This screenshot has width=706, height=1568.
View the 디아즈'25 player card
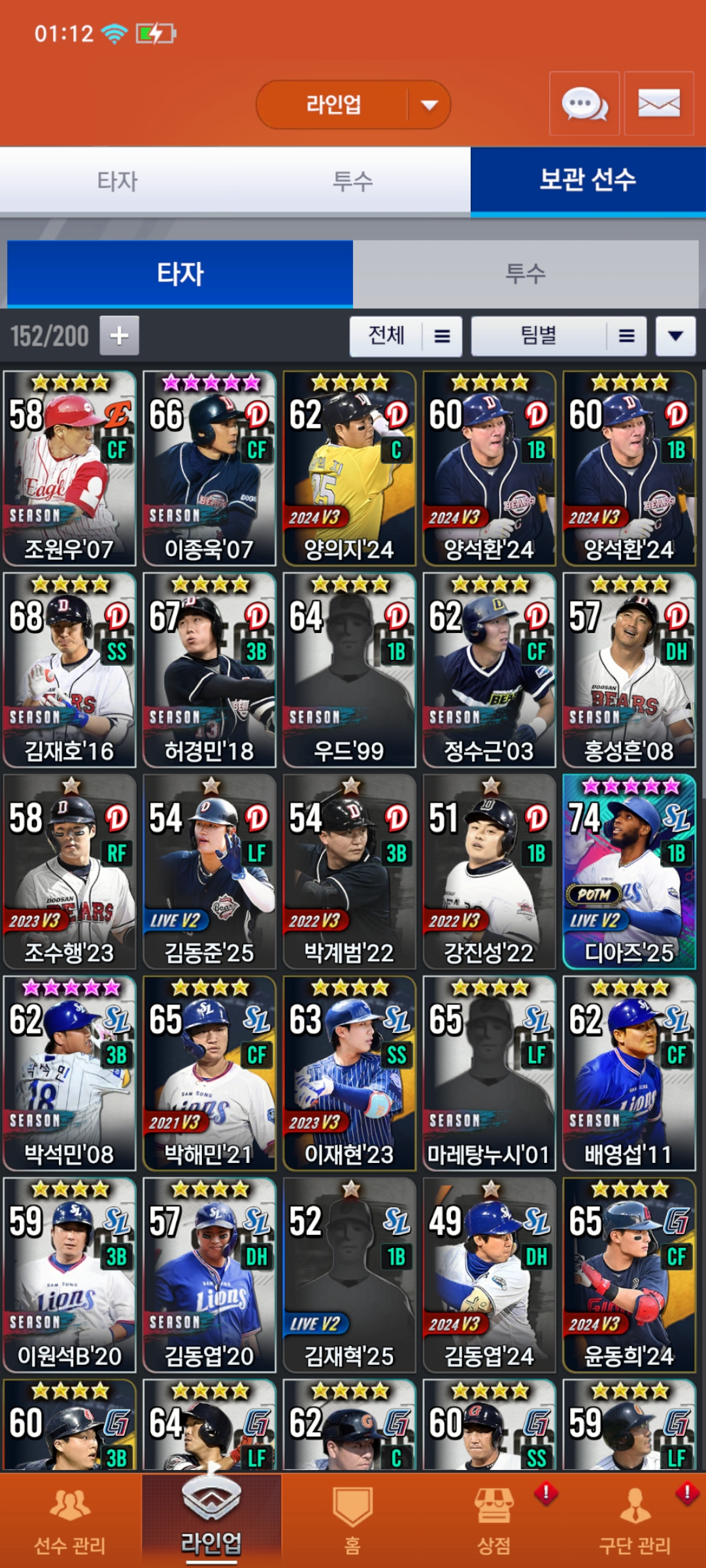coord(629,872)
